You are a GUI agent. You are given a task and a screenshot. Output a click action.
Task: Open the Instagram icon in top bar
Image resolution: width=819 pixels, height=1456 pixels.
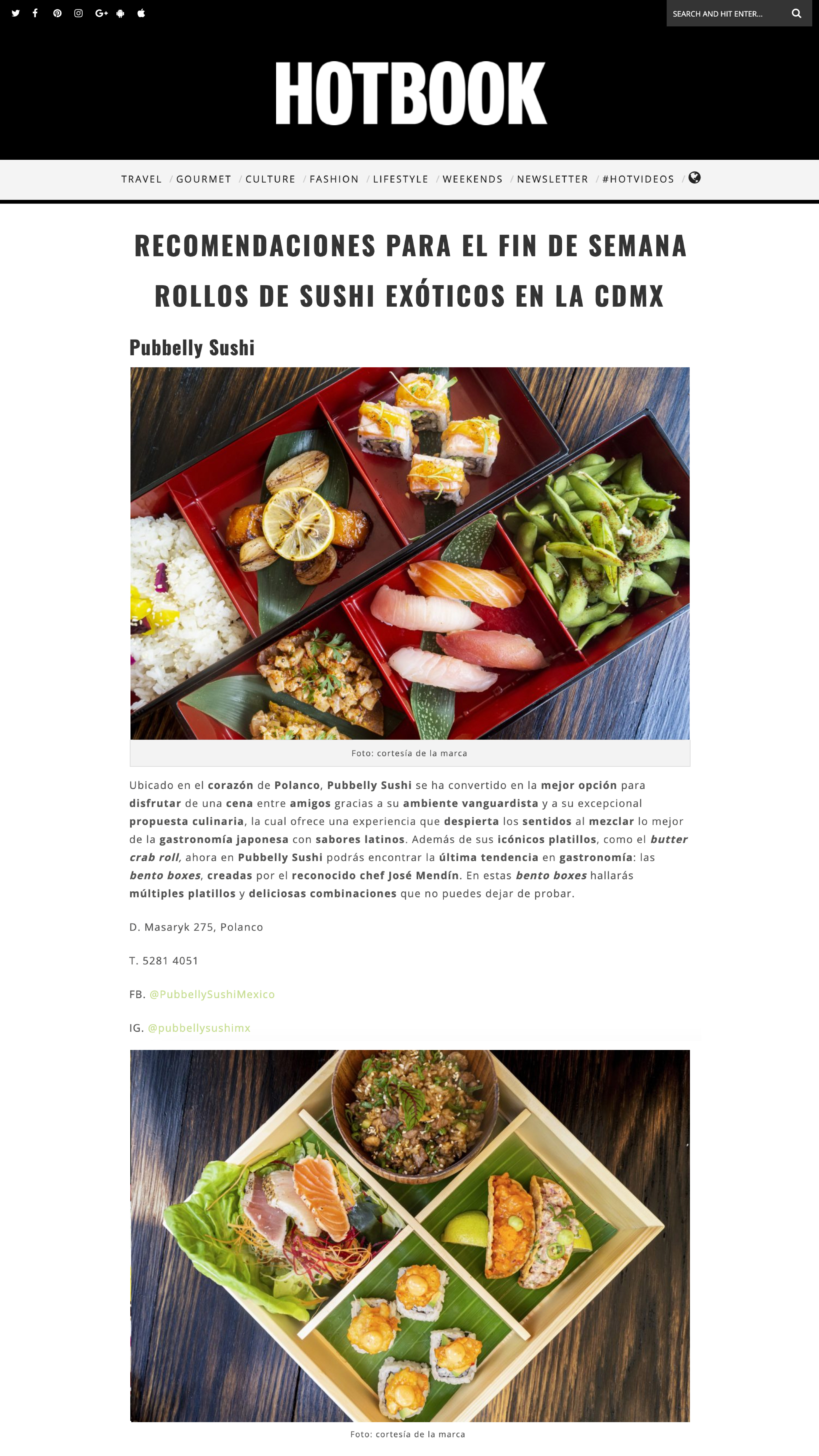pos(79,13)
